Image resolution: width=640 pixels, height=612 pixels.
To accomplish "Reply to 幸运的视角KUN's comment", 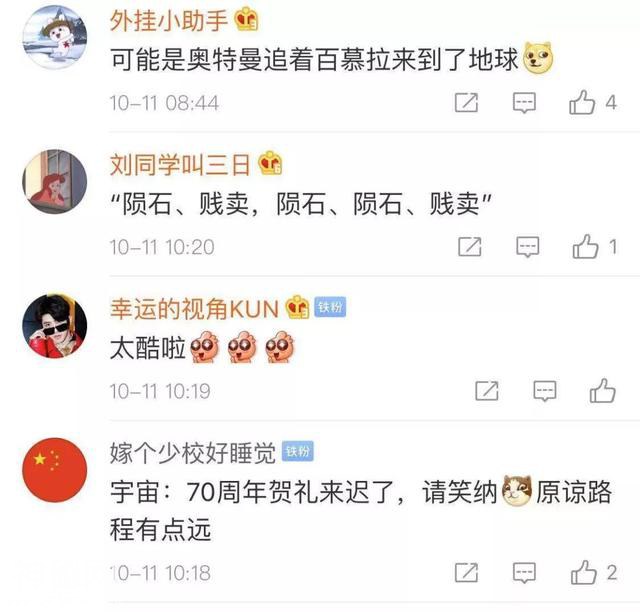I will click(x=544, y=390).
